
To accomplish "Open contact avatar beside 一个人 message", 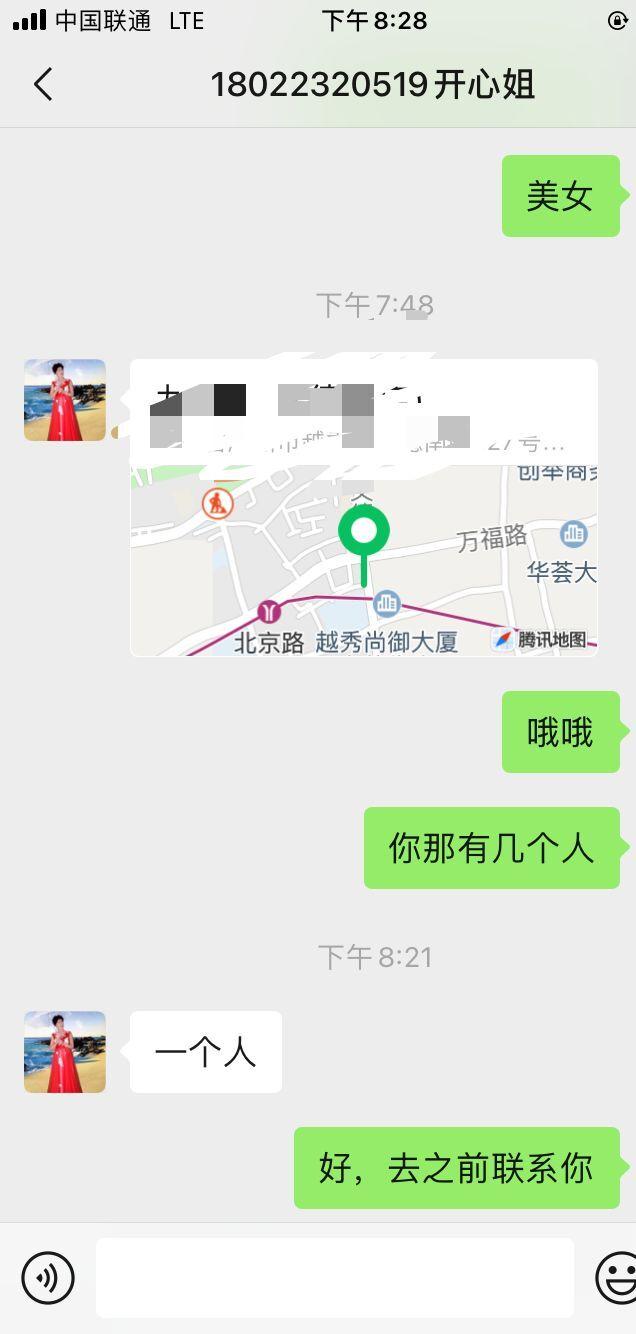I will [x=65, y=1052].
